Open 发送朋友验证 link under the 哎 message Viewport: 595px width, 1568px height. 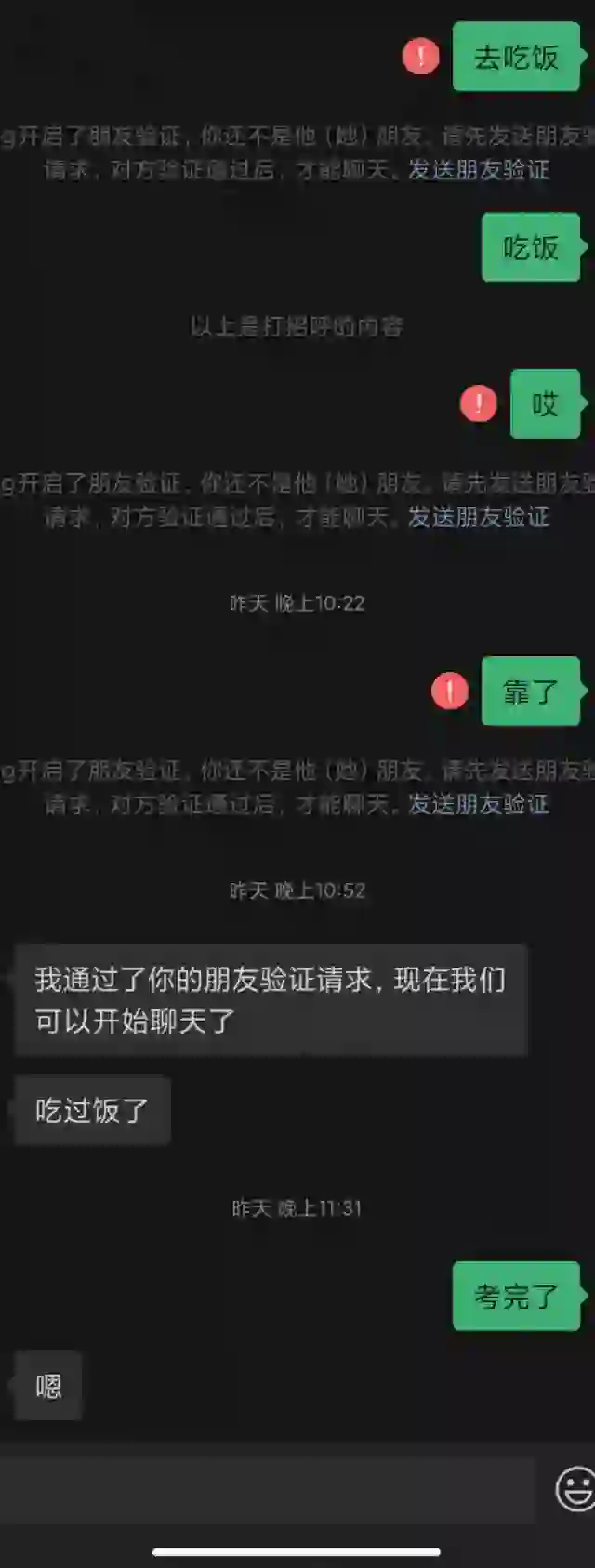479,517
